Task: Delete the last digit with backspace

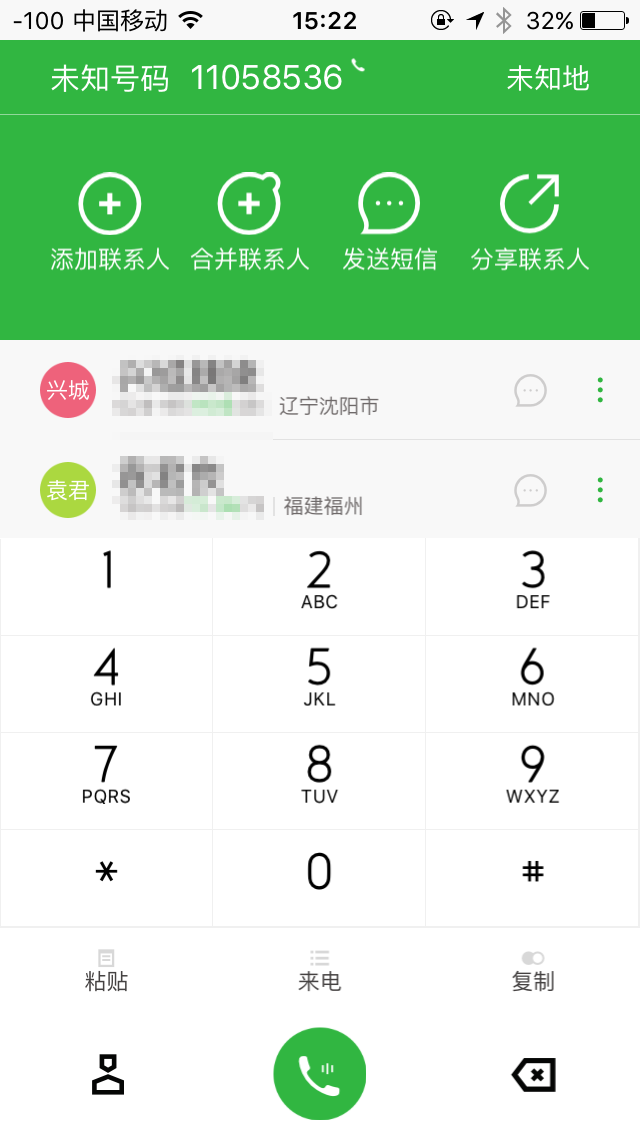Action: [534, 1074]
